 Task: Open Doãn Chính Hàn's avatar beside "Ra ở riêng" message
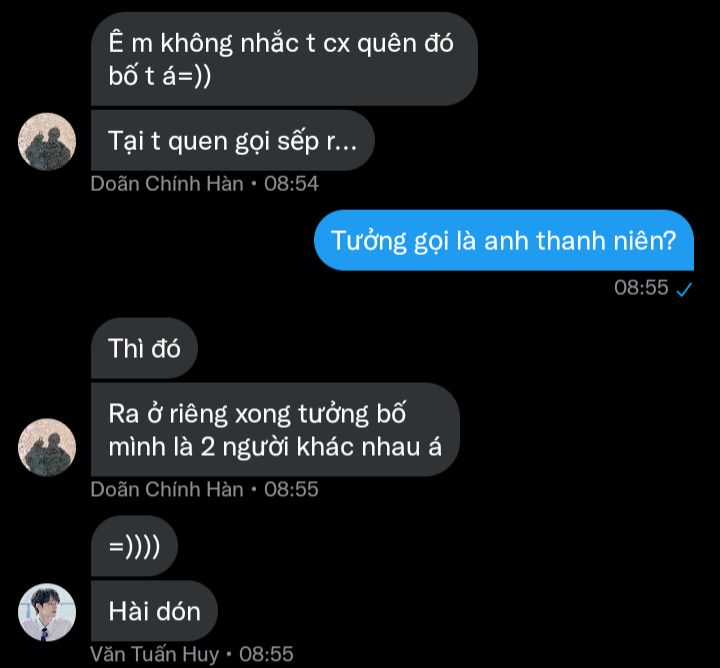click(47, 447)
